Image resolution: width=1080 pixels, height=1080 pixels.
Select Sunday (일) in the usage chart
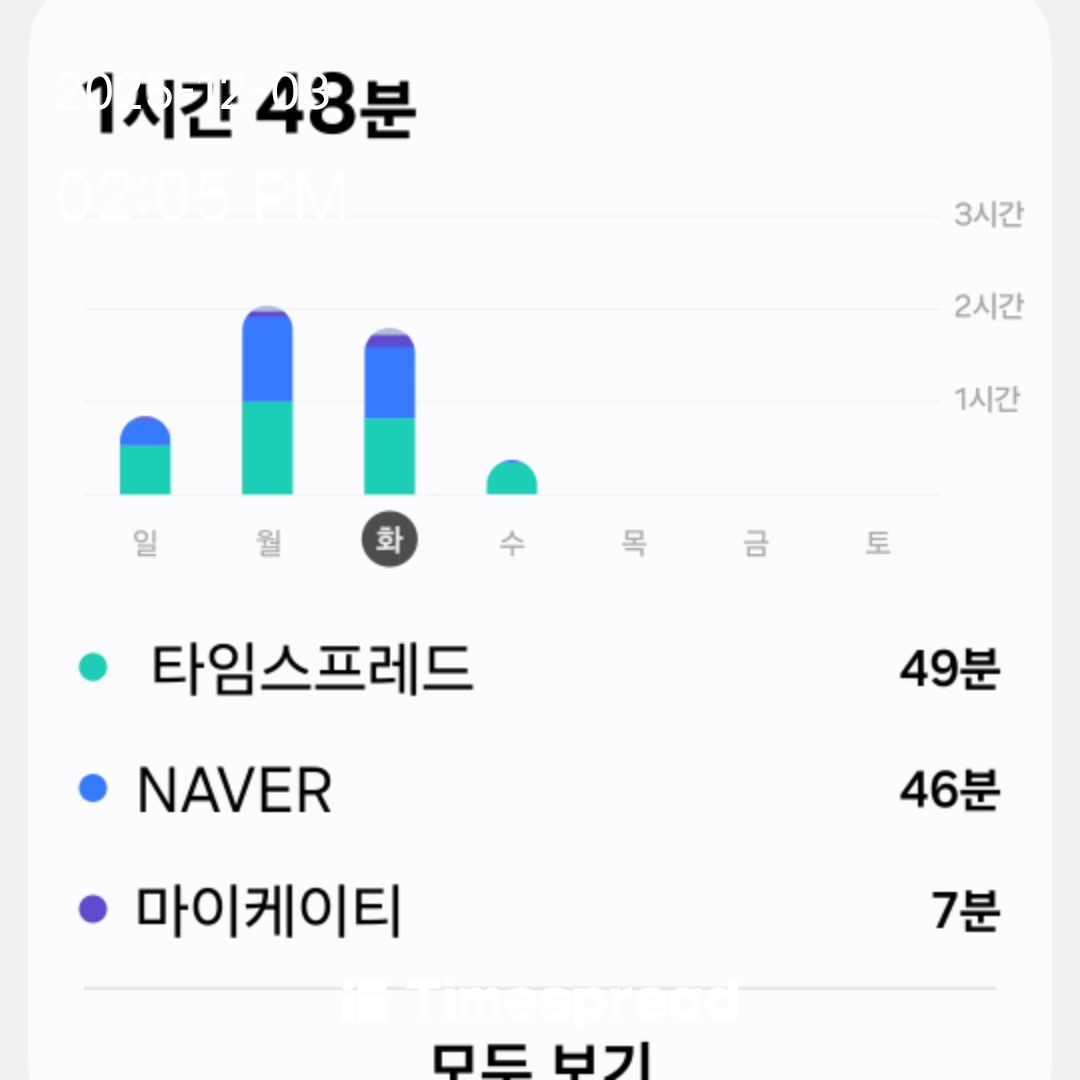[145, 542]
